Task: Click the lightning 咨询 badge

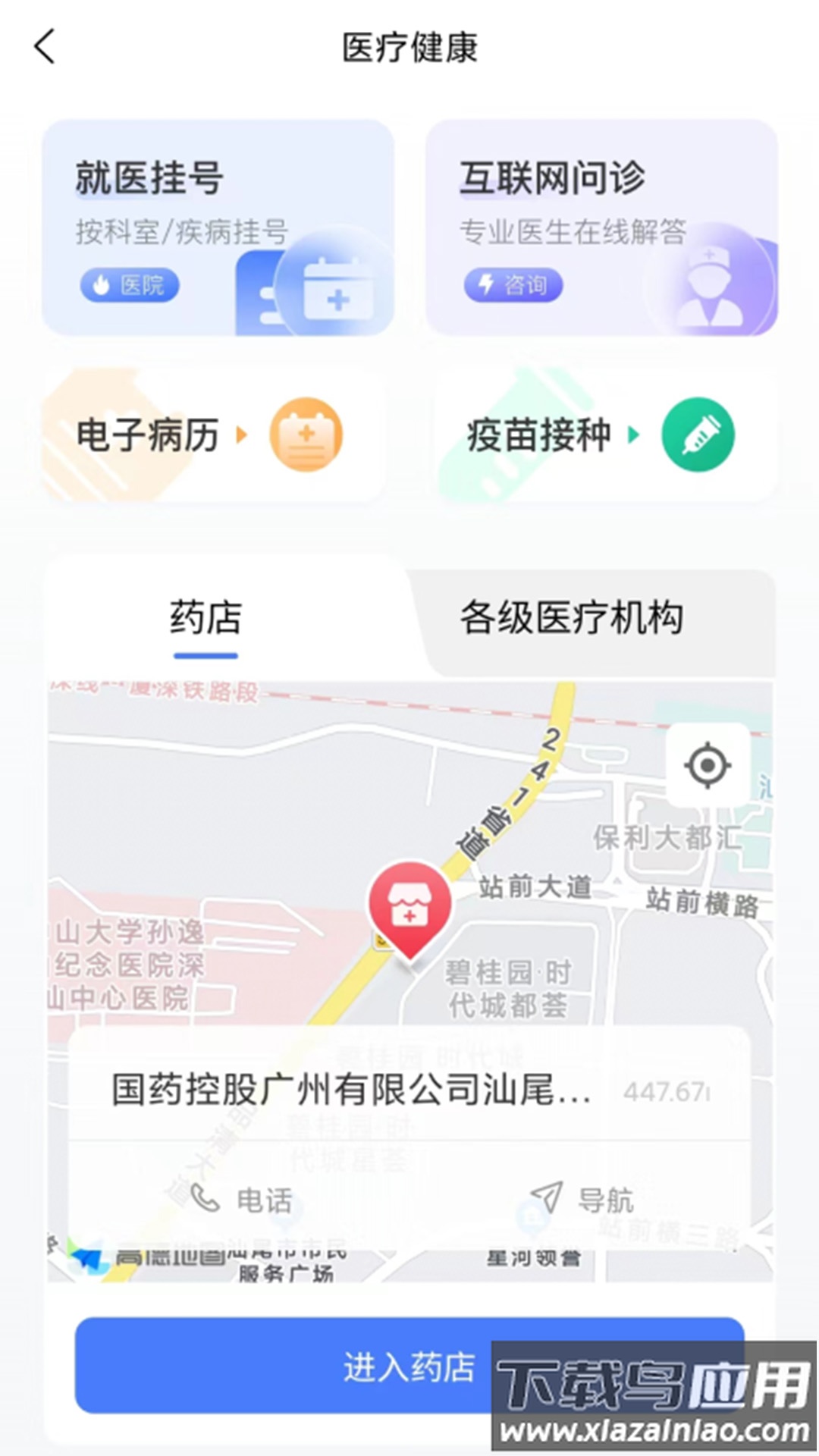Action: click(x=516, y=286)
